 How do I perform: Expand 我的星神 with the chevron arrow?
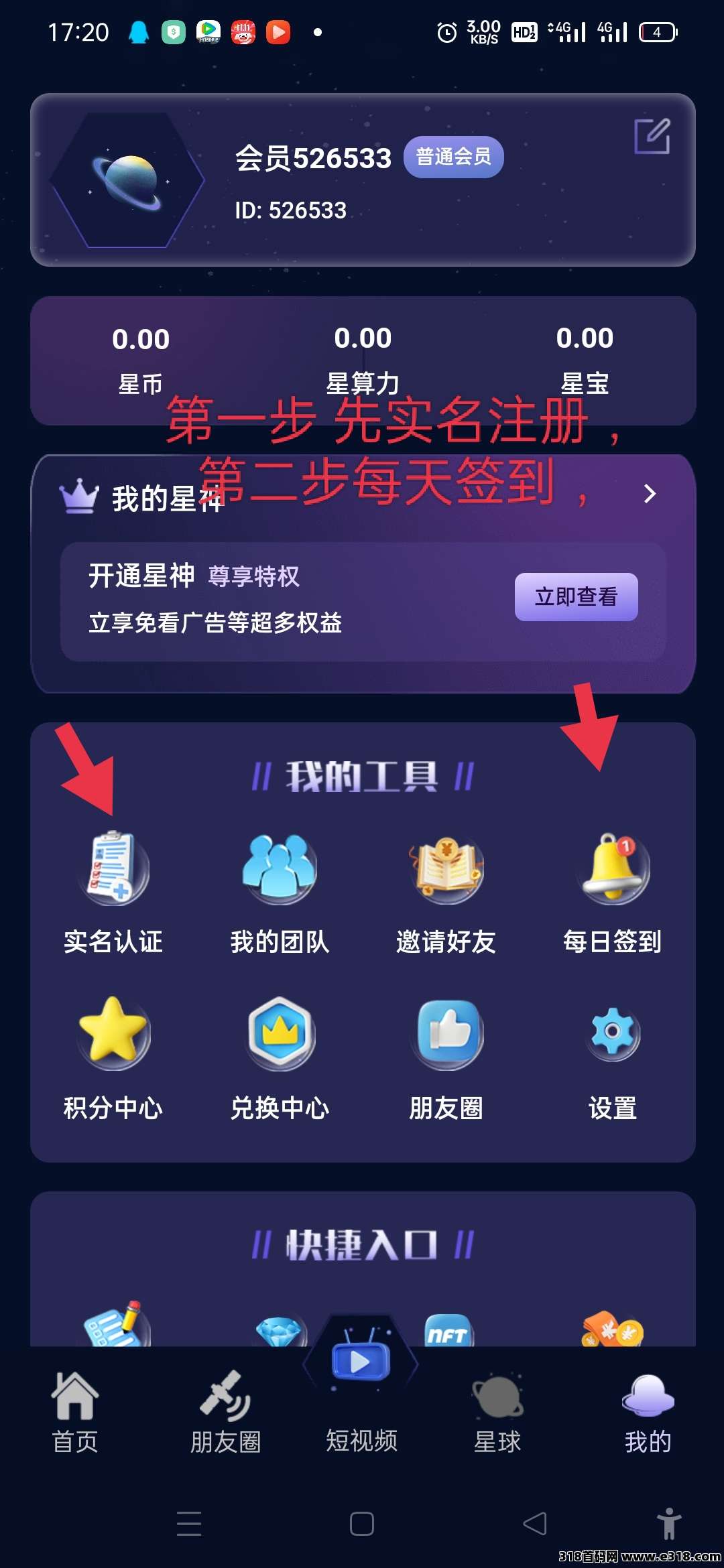(649, 494)
